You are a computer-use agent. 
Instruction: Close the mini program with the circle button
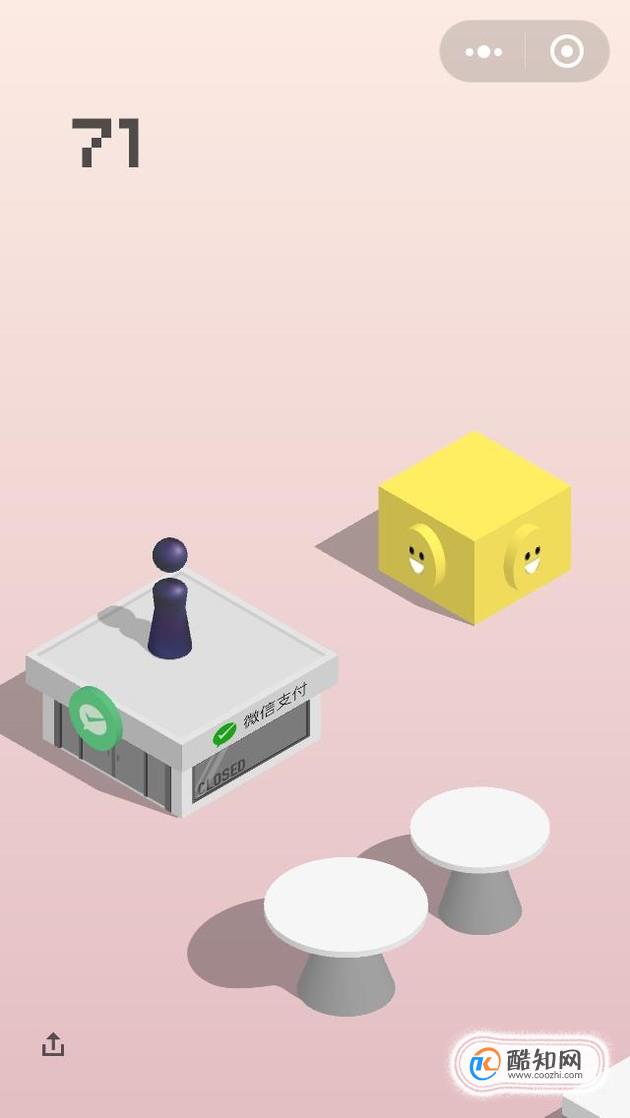tap(567, 51)
